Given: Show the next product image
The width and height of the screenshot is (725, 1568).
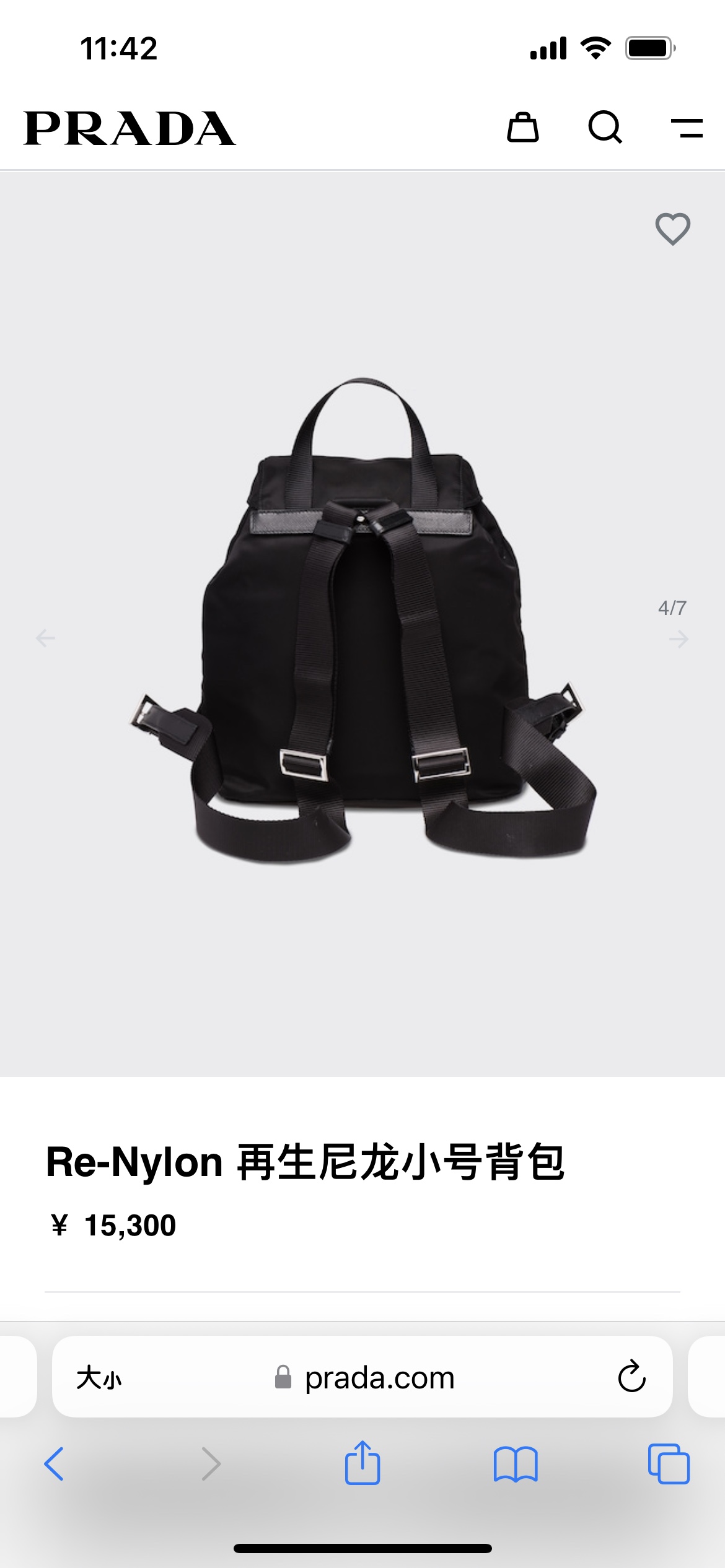Looking at the screenshot, I should pyautogui.click(x=679, y=638).
